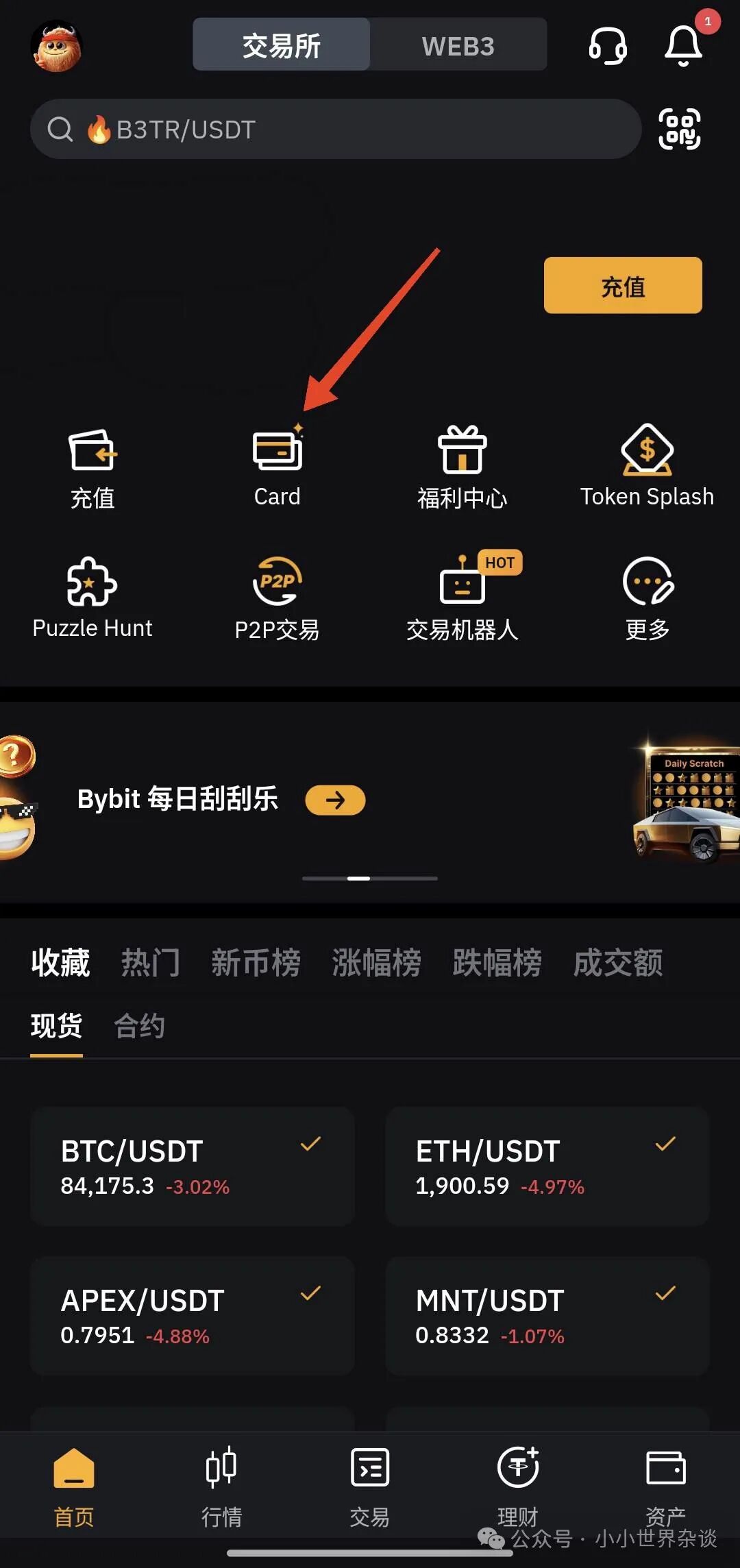The image size is (740, 1568).
Task: Open customer support headset icon
Action: point(608,46)
